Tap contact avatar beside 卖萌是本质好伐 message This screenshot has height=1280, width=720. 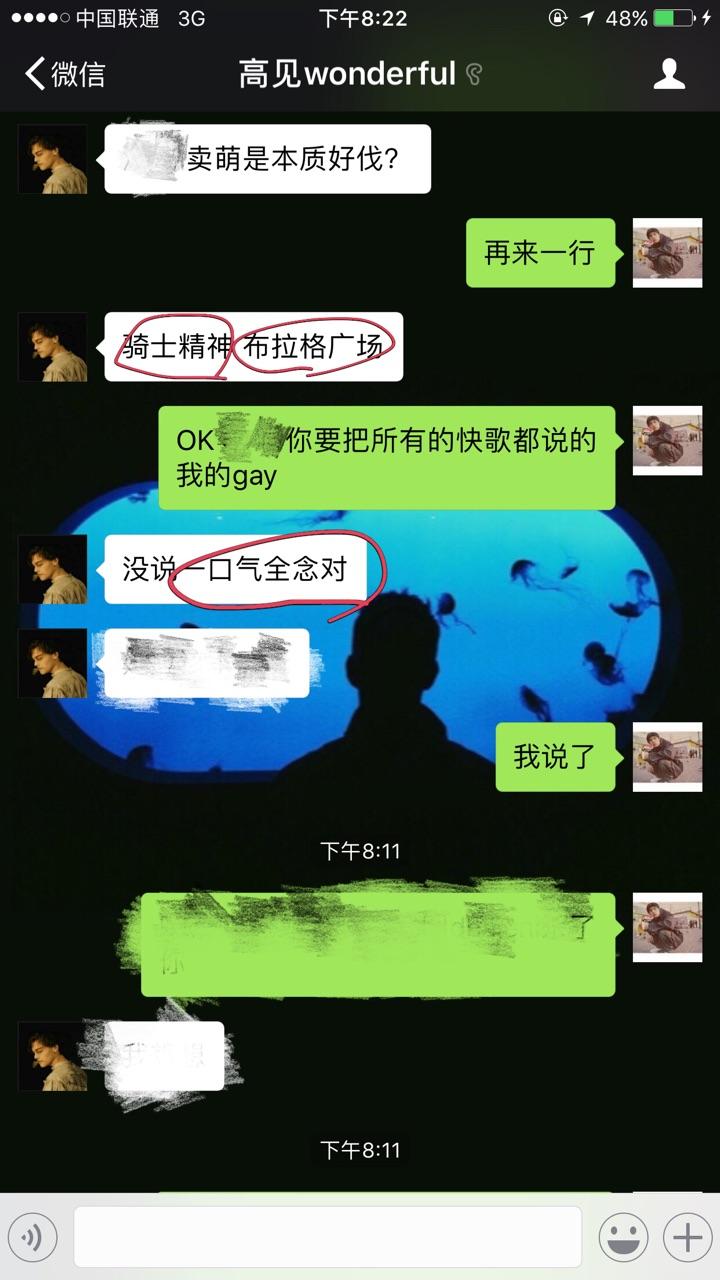click(x=52, y=159)
